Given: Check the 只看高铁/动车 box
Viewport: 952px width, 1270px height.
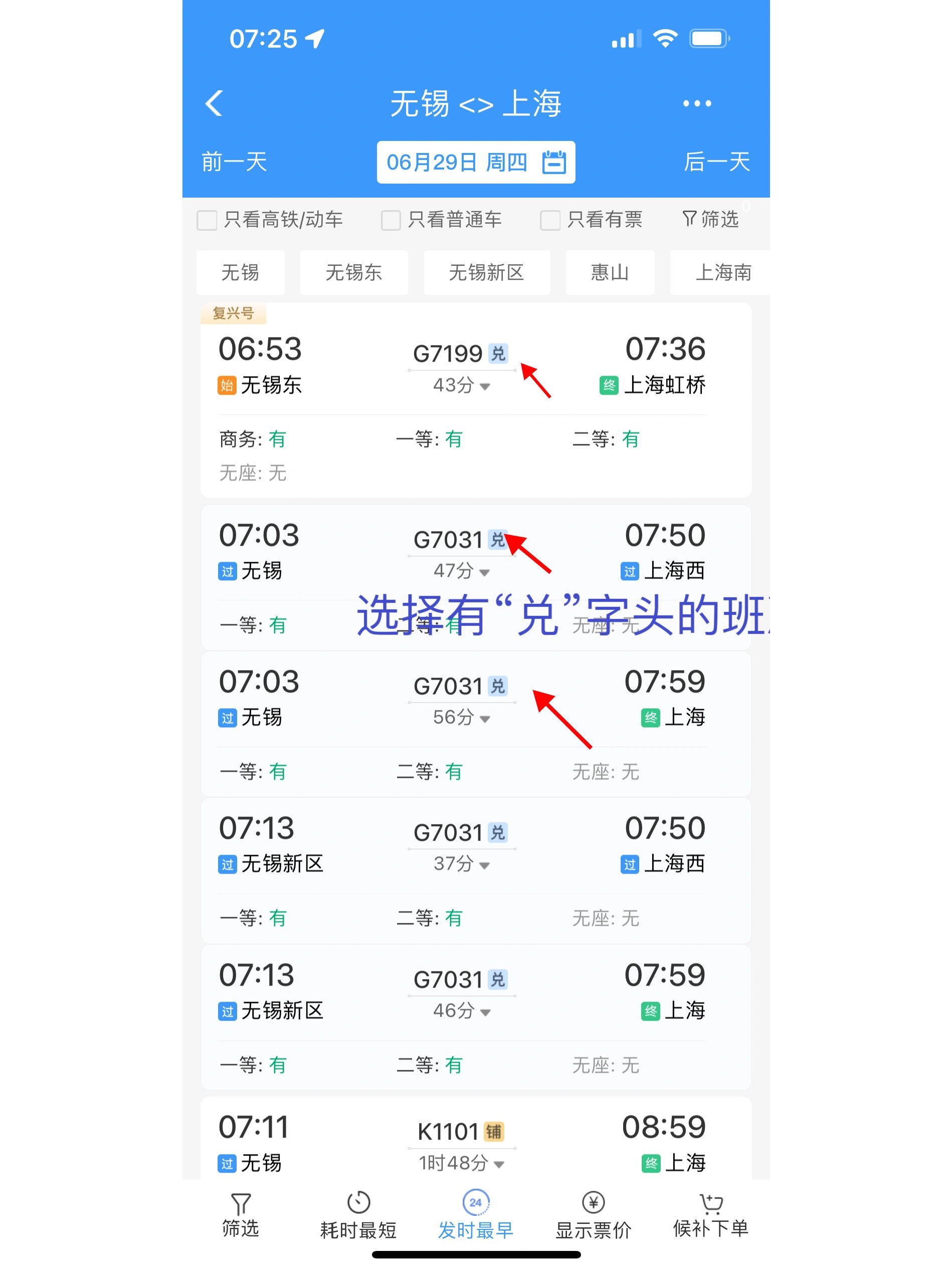Looking at the screenshot, I should tap(207, 220).
